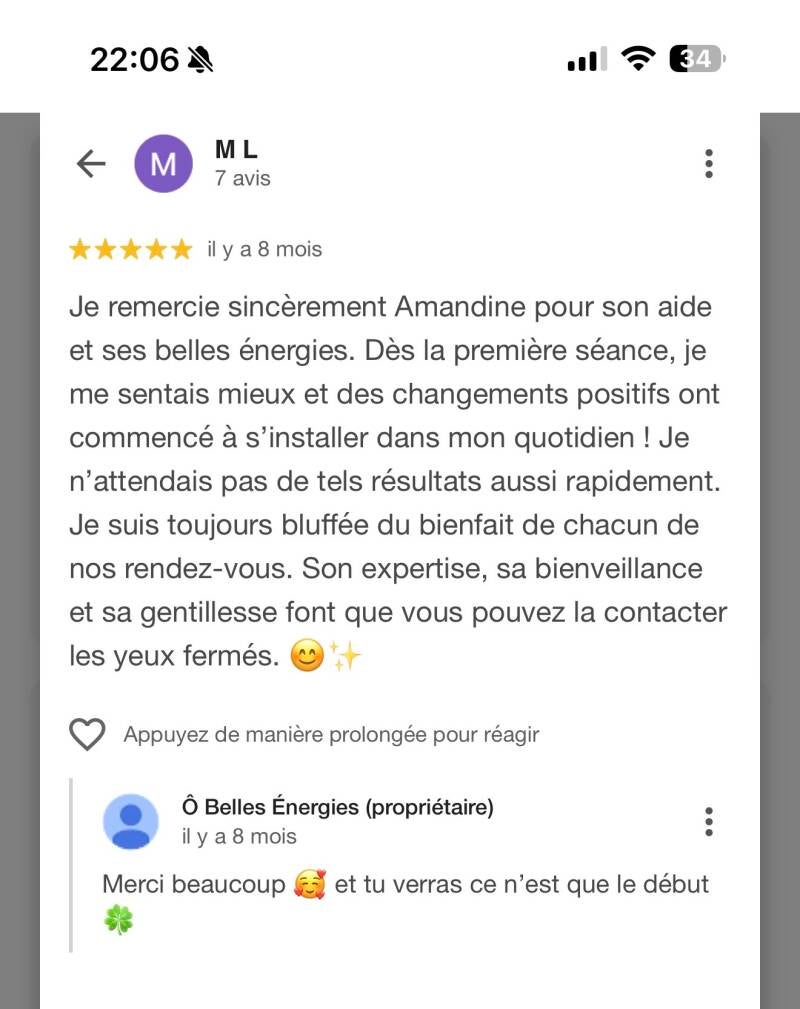Open overflow menu for M L's review
This screenshot has height=1009, width=800.
coord(708,164)
